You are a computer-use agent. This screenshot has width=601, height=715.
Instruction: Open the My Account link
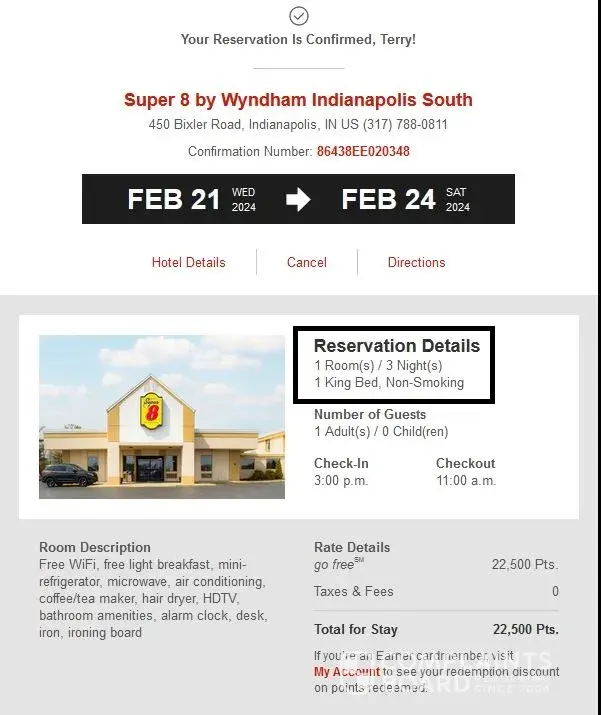point(346,672)
